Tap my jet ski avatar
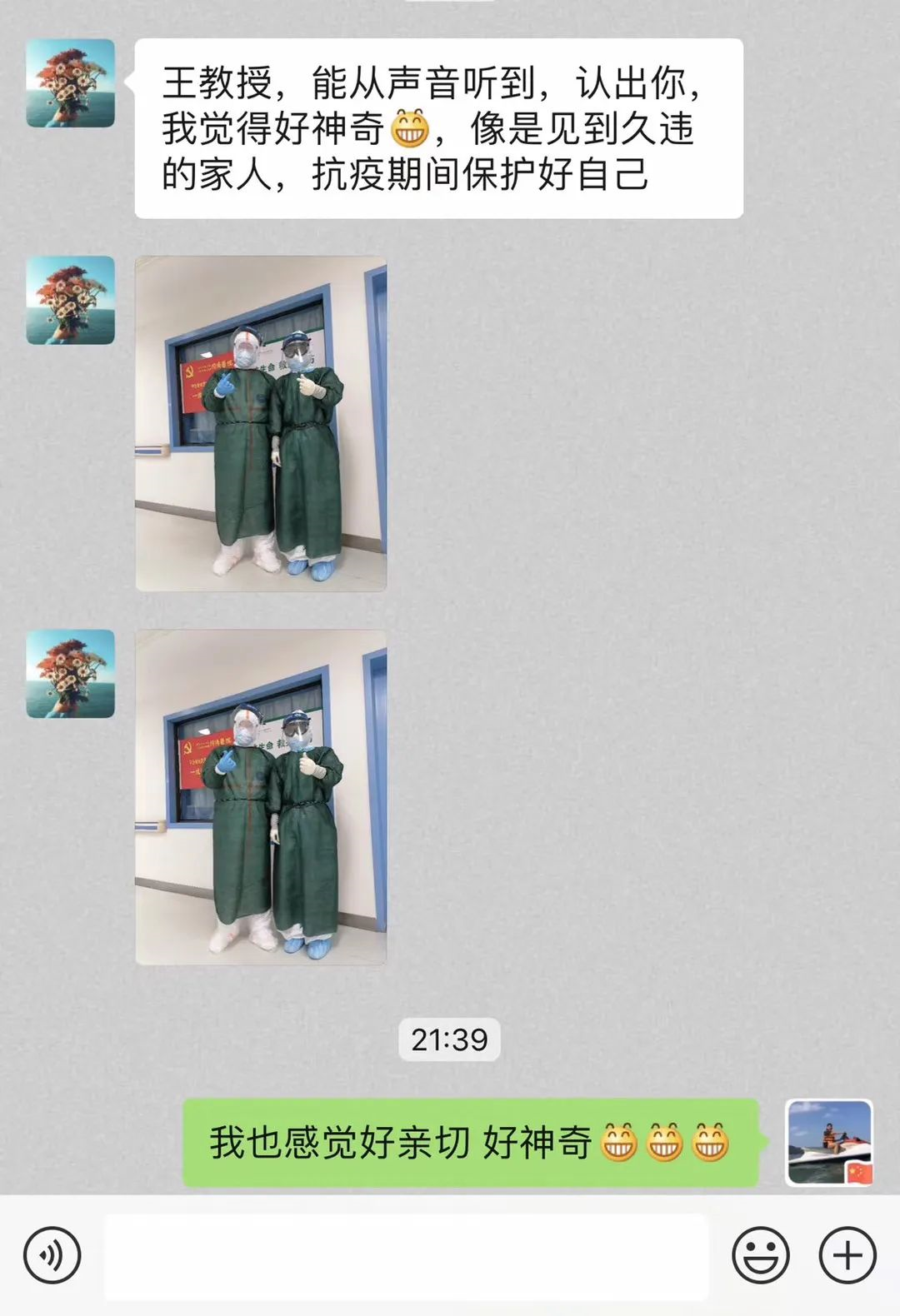 click(829, 1142)
